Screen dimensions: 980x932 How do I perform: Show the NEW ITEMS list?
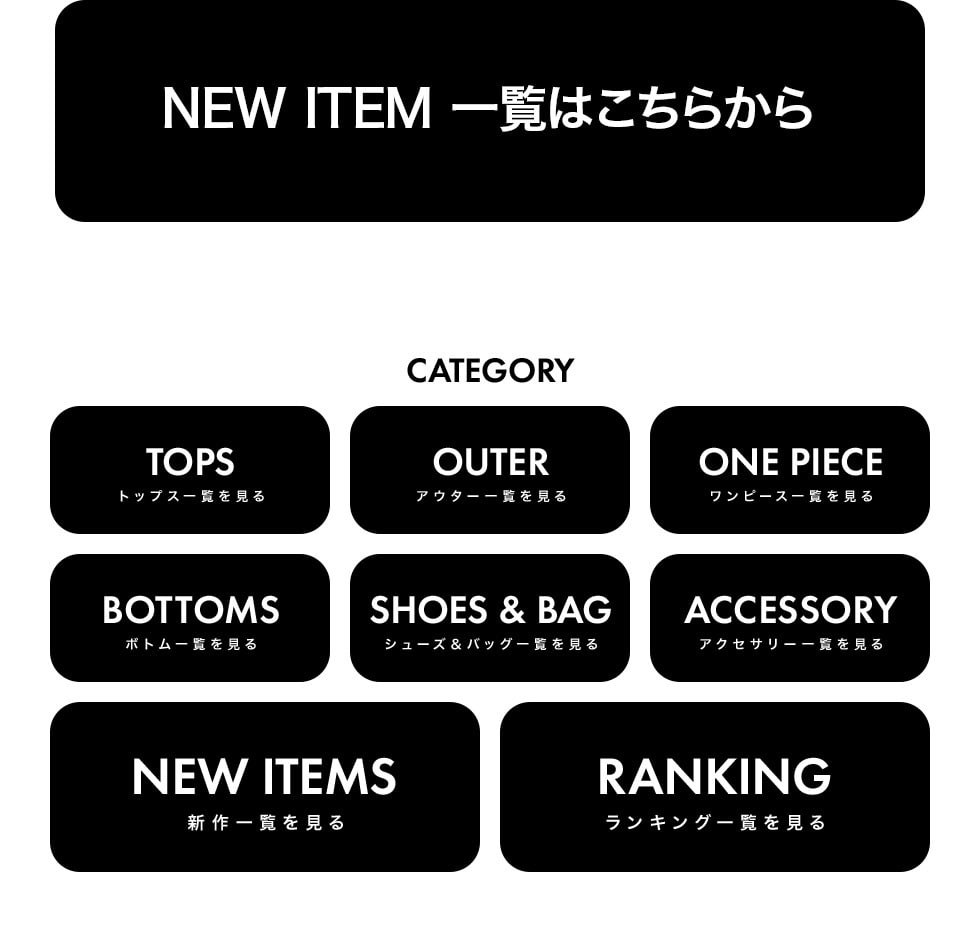[265, 787]
